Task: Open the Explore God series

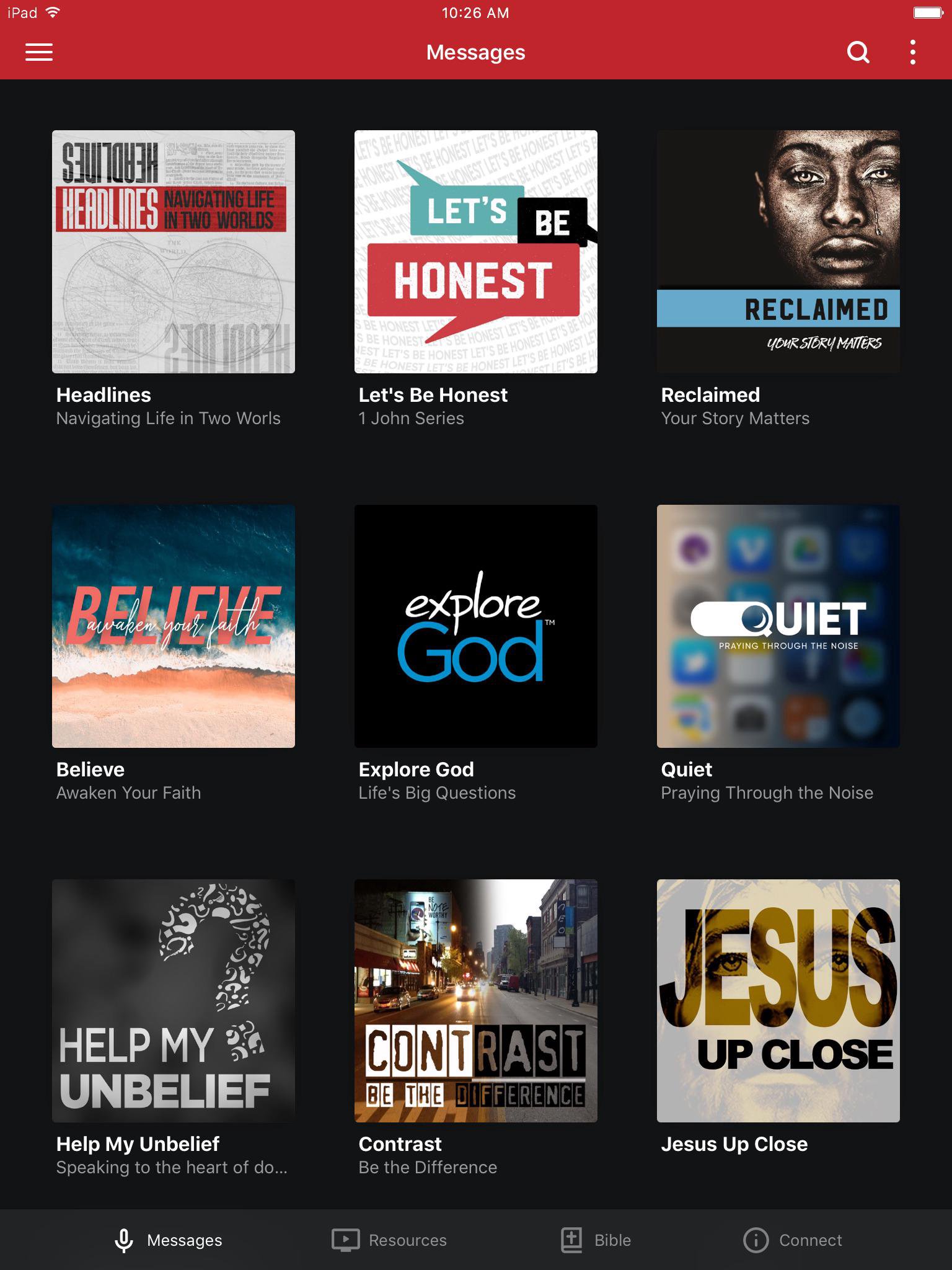Action: coord(476,626)
